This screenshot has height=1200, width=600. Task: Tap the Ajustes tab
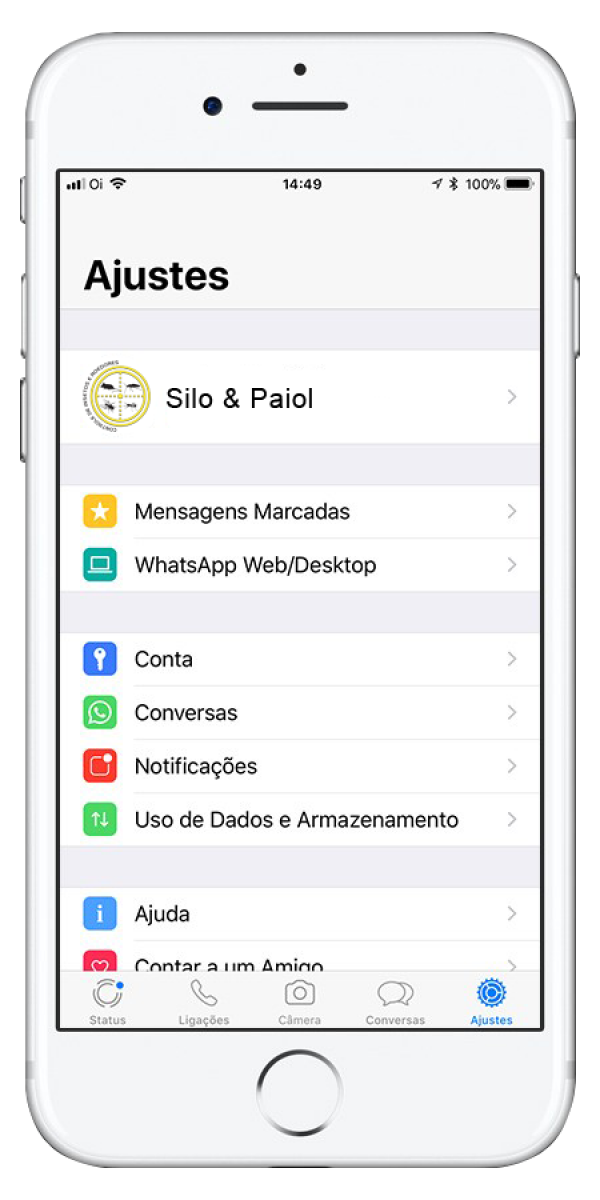491,1002
